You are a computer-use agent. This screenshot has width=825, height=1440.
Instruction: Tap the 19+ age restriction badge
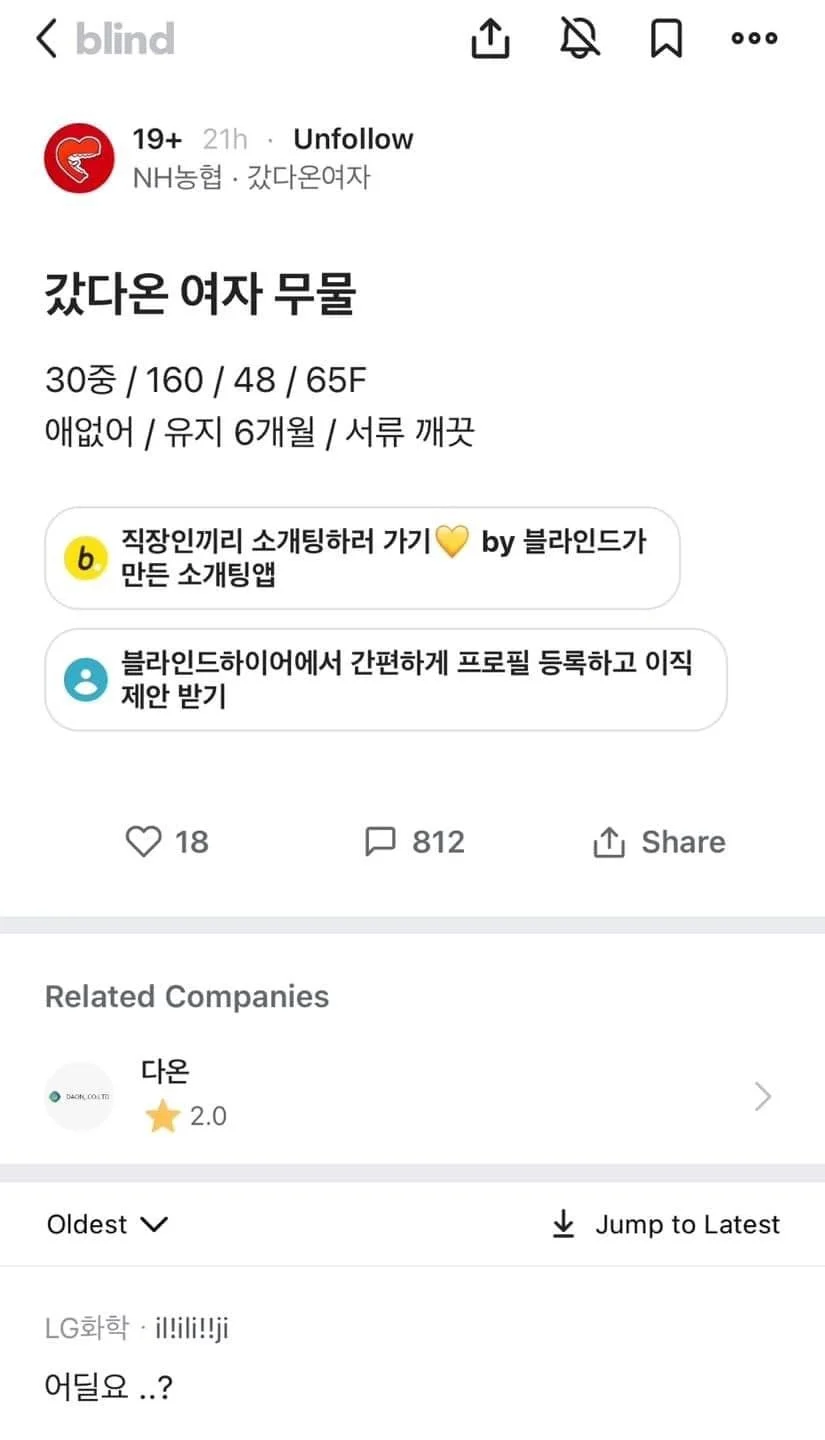(x=156, y=139)
